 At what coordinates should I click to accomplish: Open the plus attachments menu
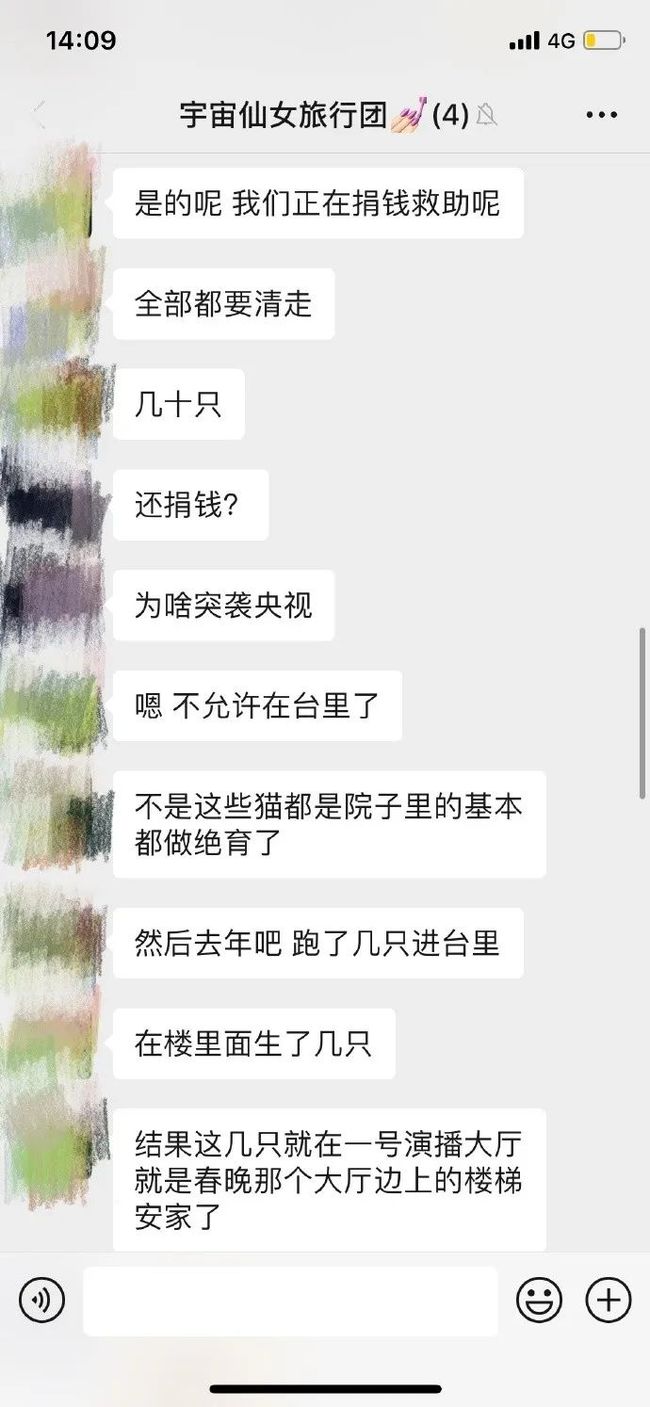608,1300
